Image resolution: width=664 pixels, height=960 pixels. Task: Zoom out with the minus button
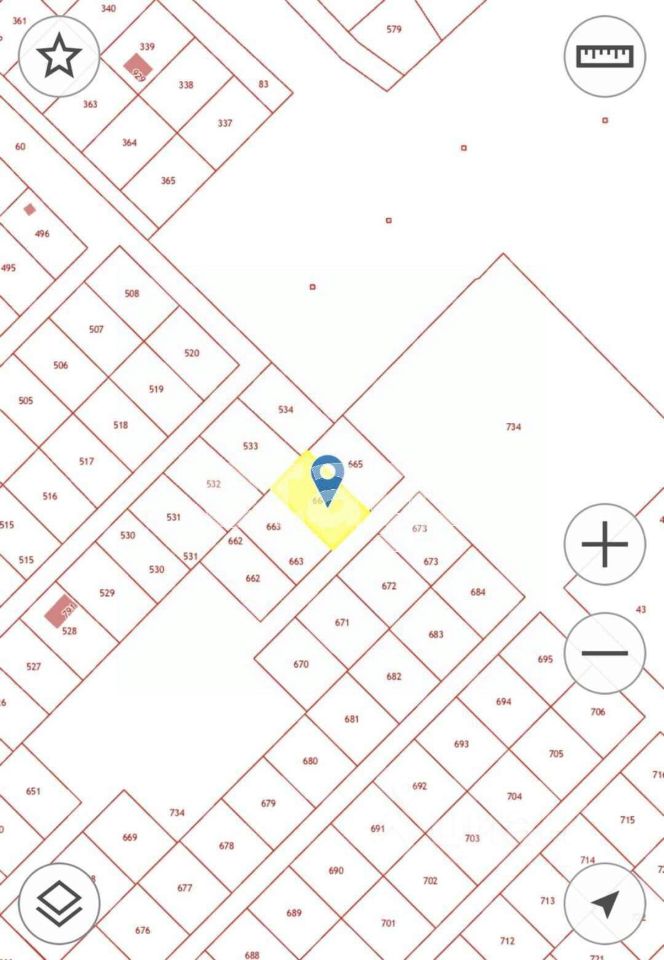pyautogui.click(x=604, y=653)
